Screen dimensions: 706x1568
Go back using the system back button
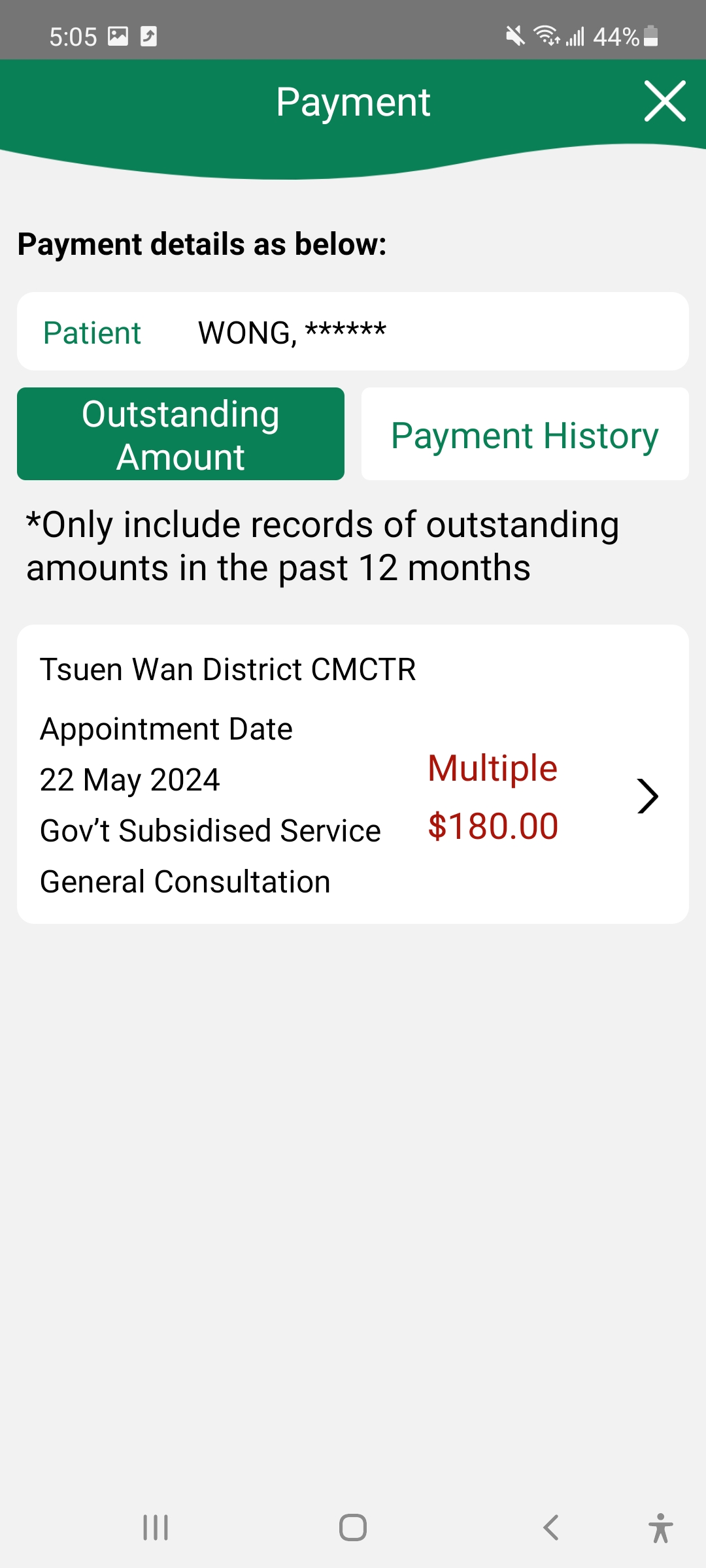pos(551,1527)
